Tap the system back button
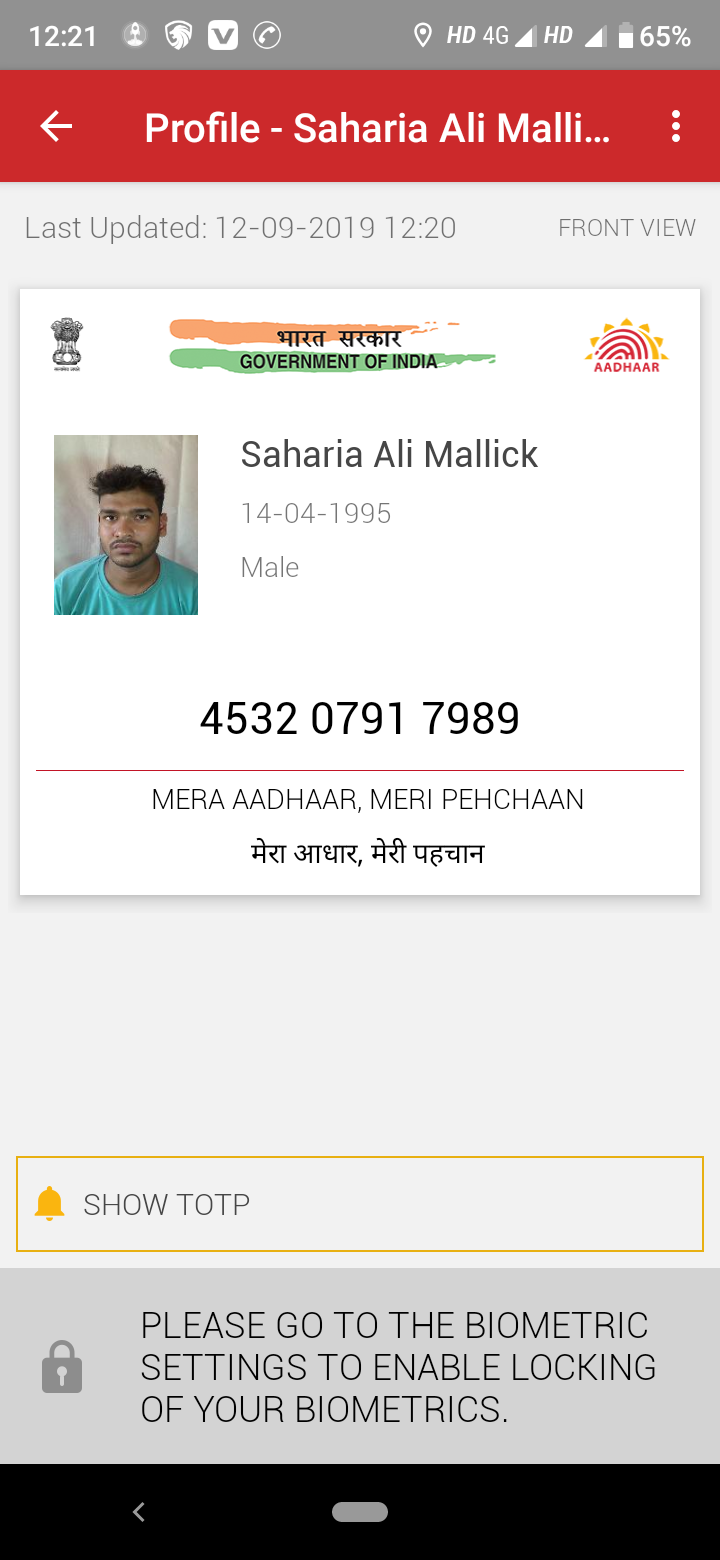720x1560 pixels. tap(139, 1512)
